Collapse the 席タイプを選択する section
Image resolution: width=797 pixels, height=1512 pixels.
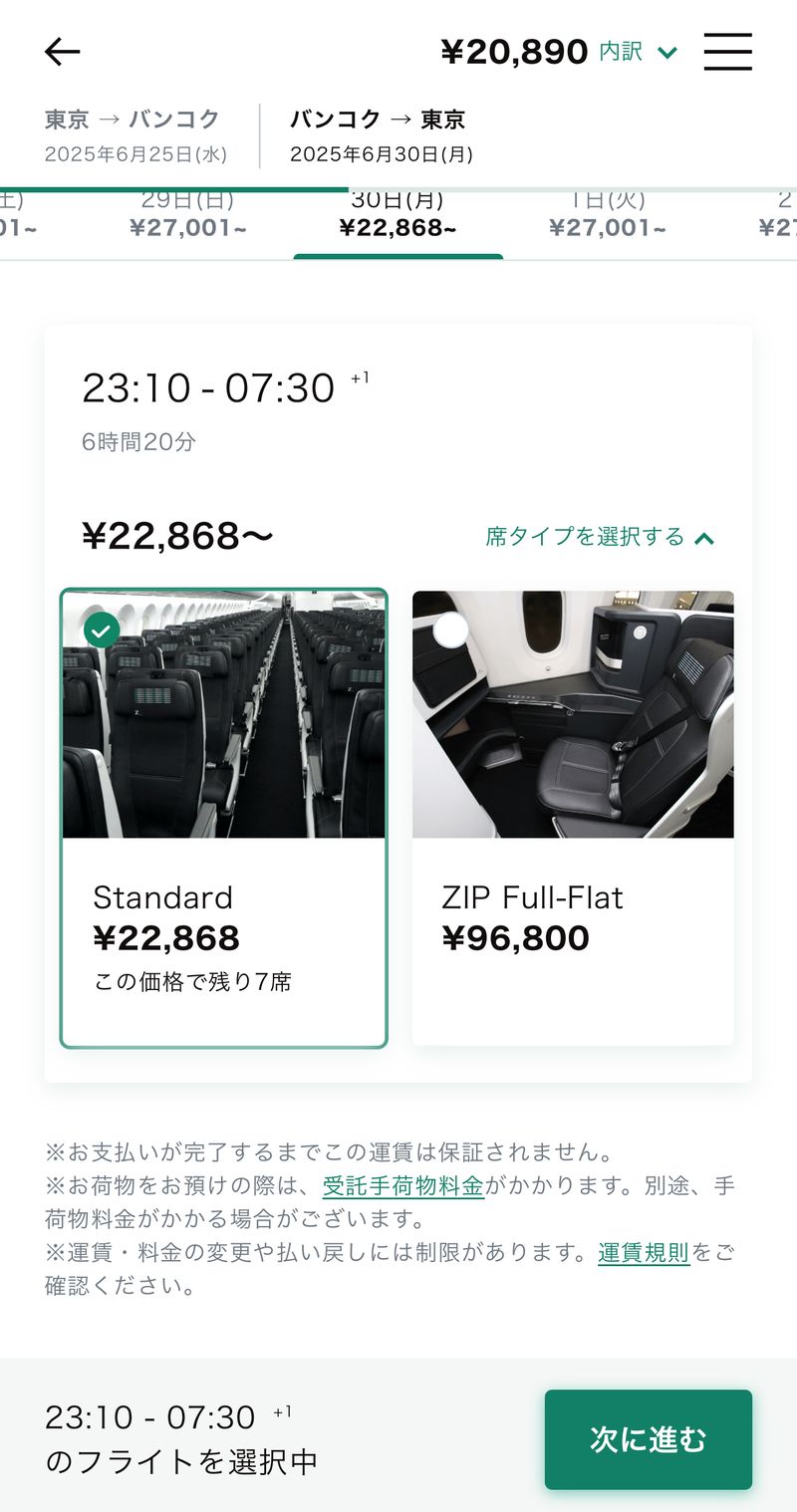click(x=600, y=538)
